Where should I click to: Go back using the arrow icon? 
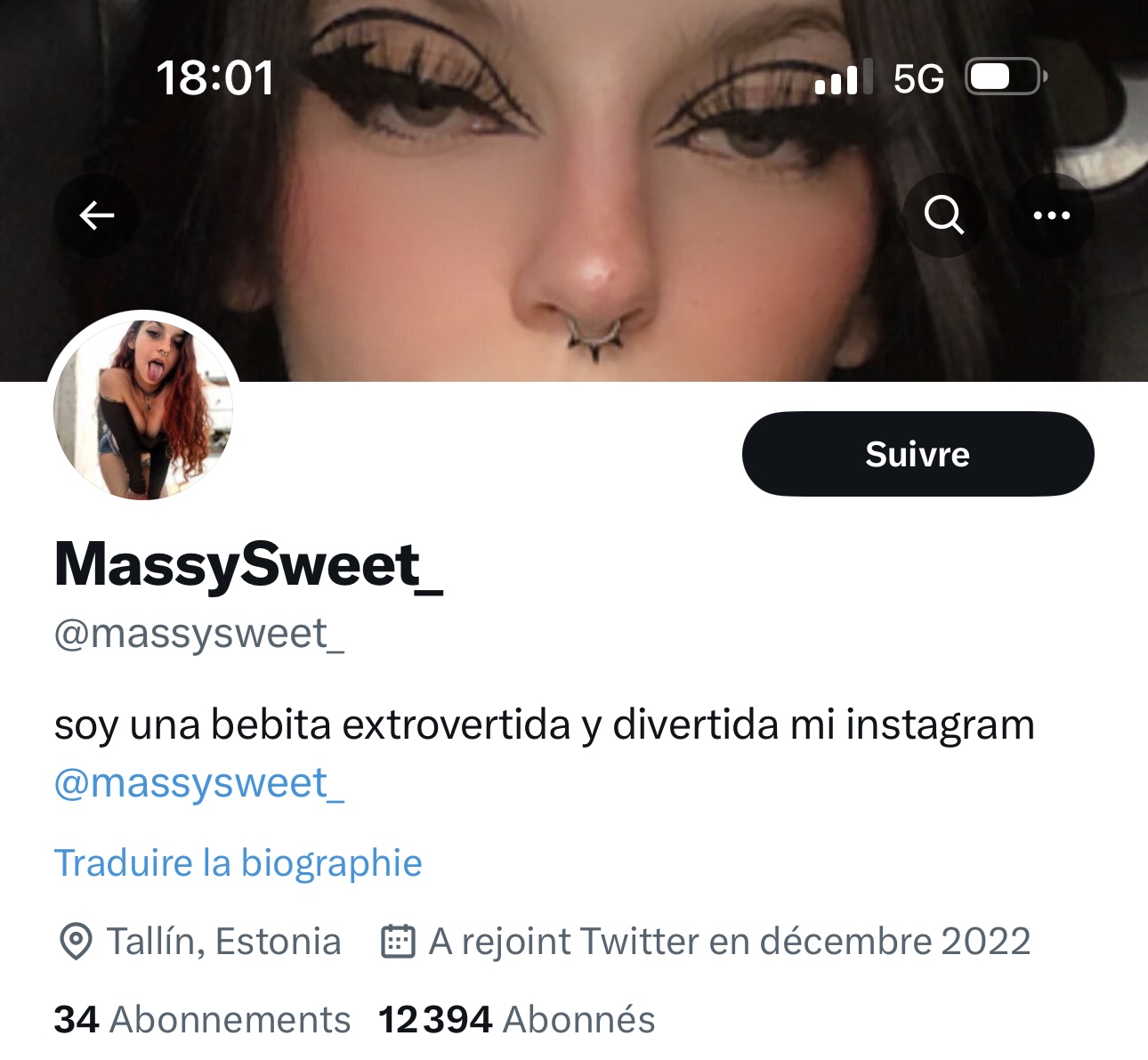coord(96,215)
